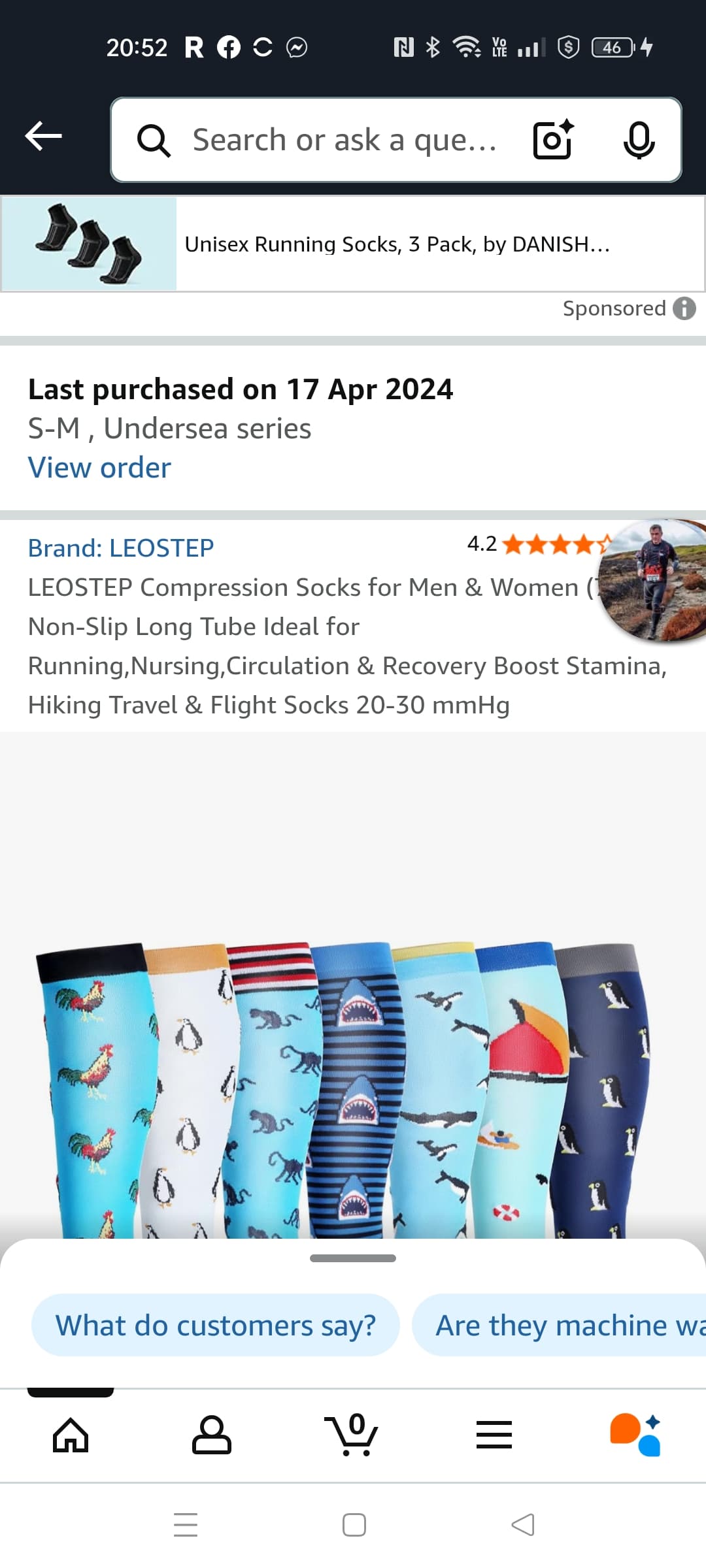Open the hamburger menu tab
Image resolution: width=706 pixels, height=1568 pixels.
click(x=494, y=1435)
